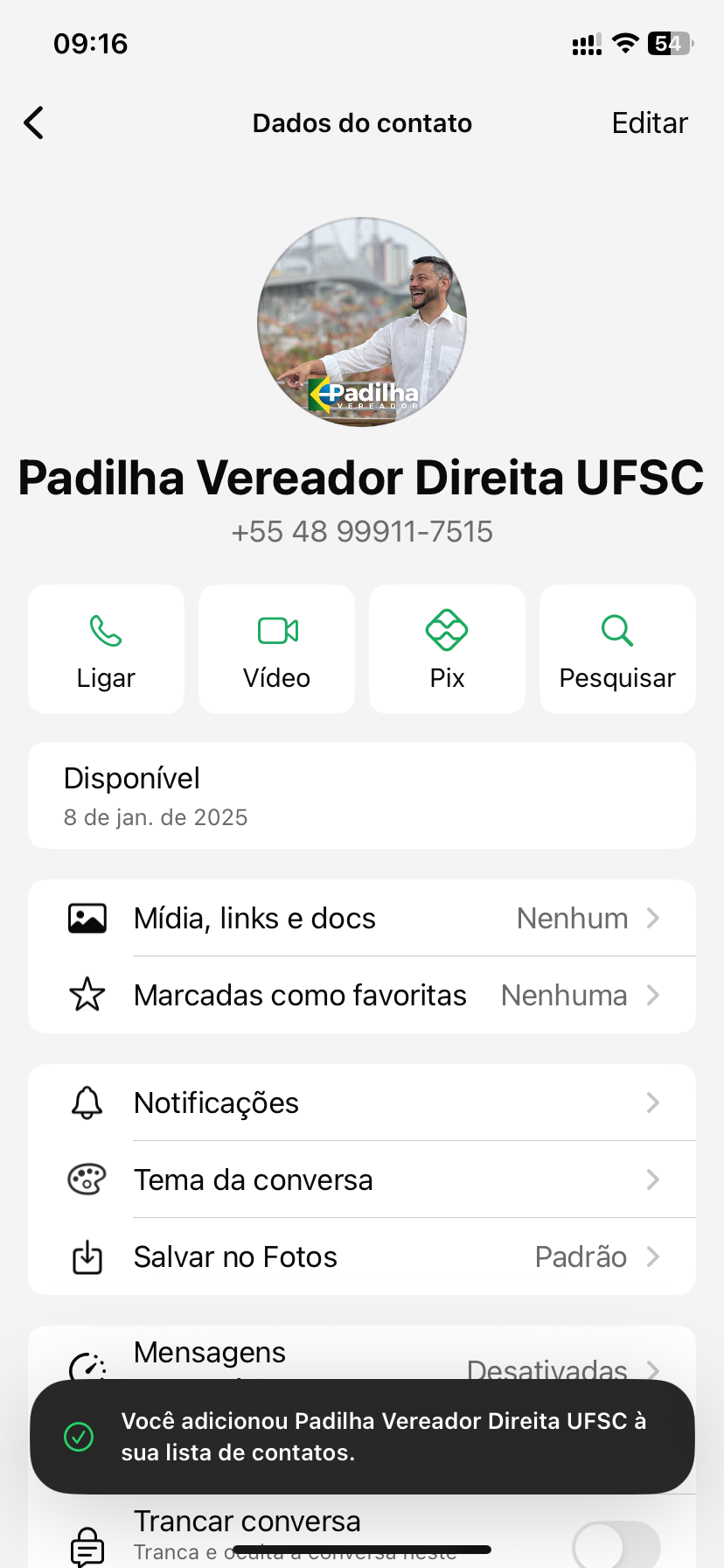724x1568 pixels.
Task: Open Salvar no Fotos setting
Action: point(362,1256)
